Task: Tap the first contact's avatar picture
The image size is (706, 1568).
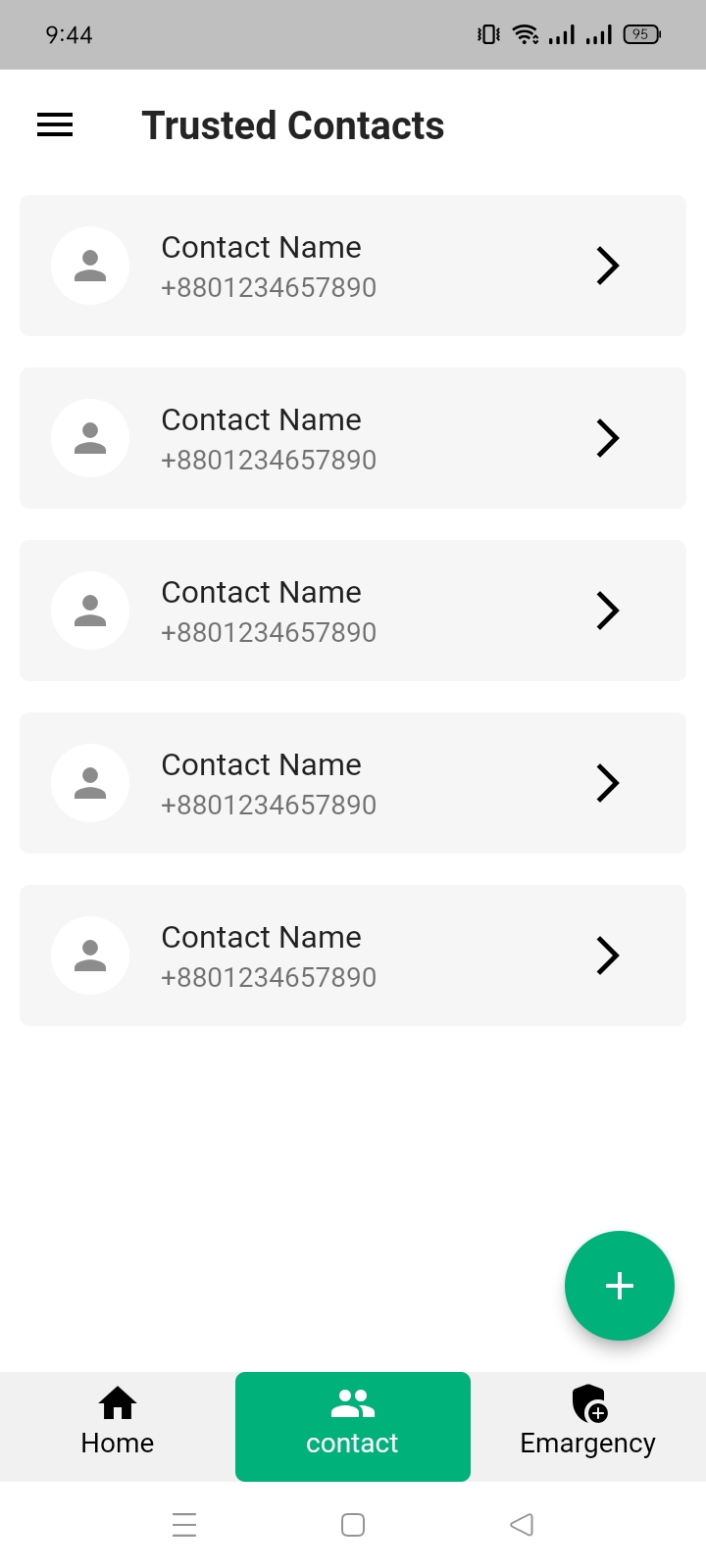Action: pyautogui.click(x=90, y=266)
